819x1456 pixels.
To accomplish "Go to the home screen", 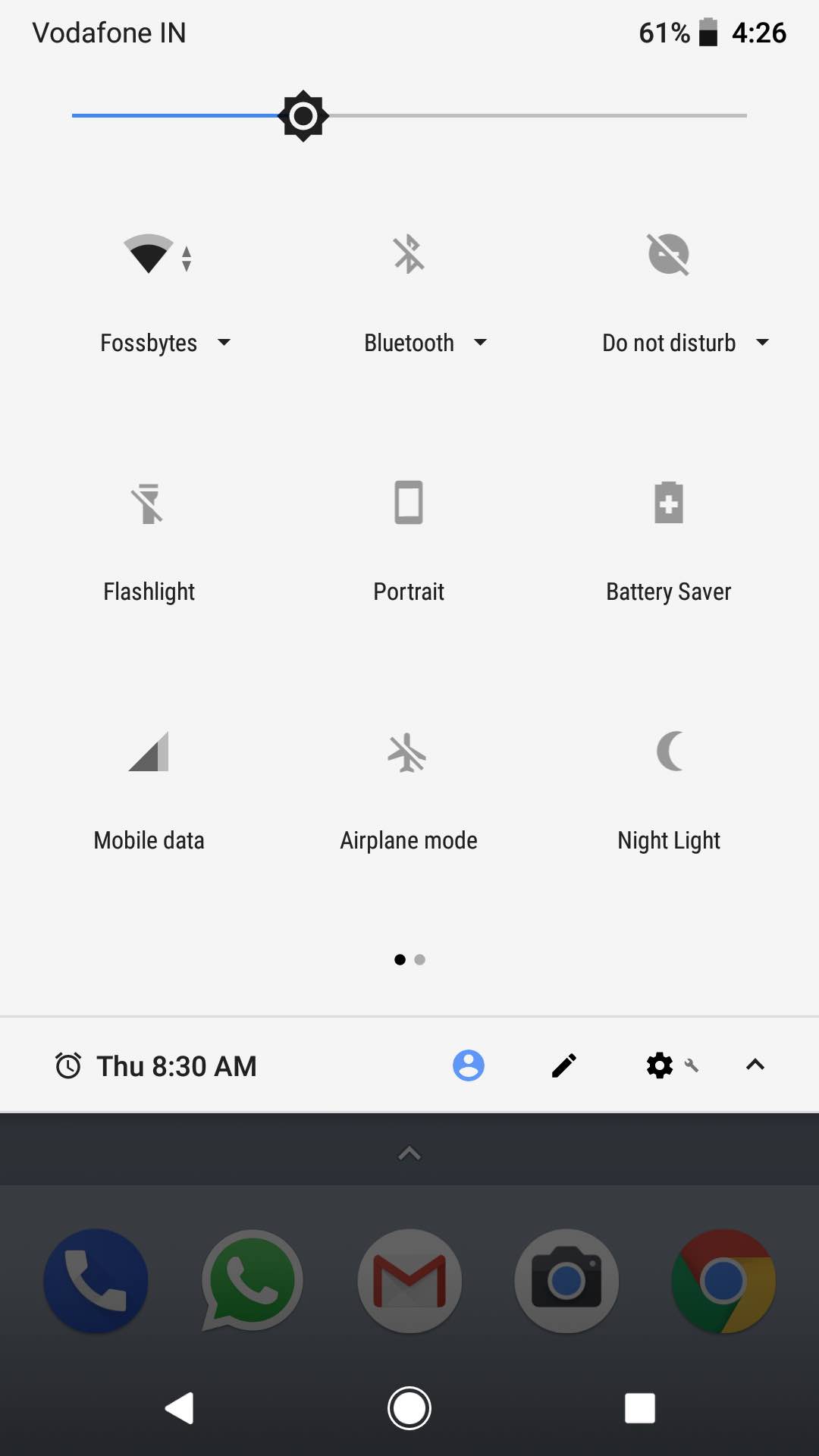I will (x=409, y=1408).
